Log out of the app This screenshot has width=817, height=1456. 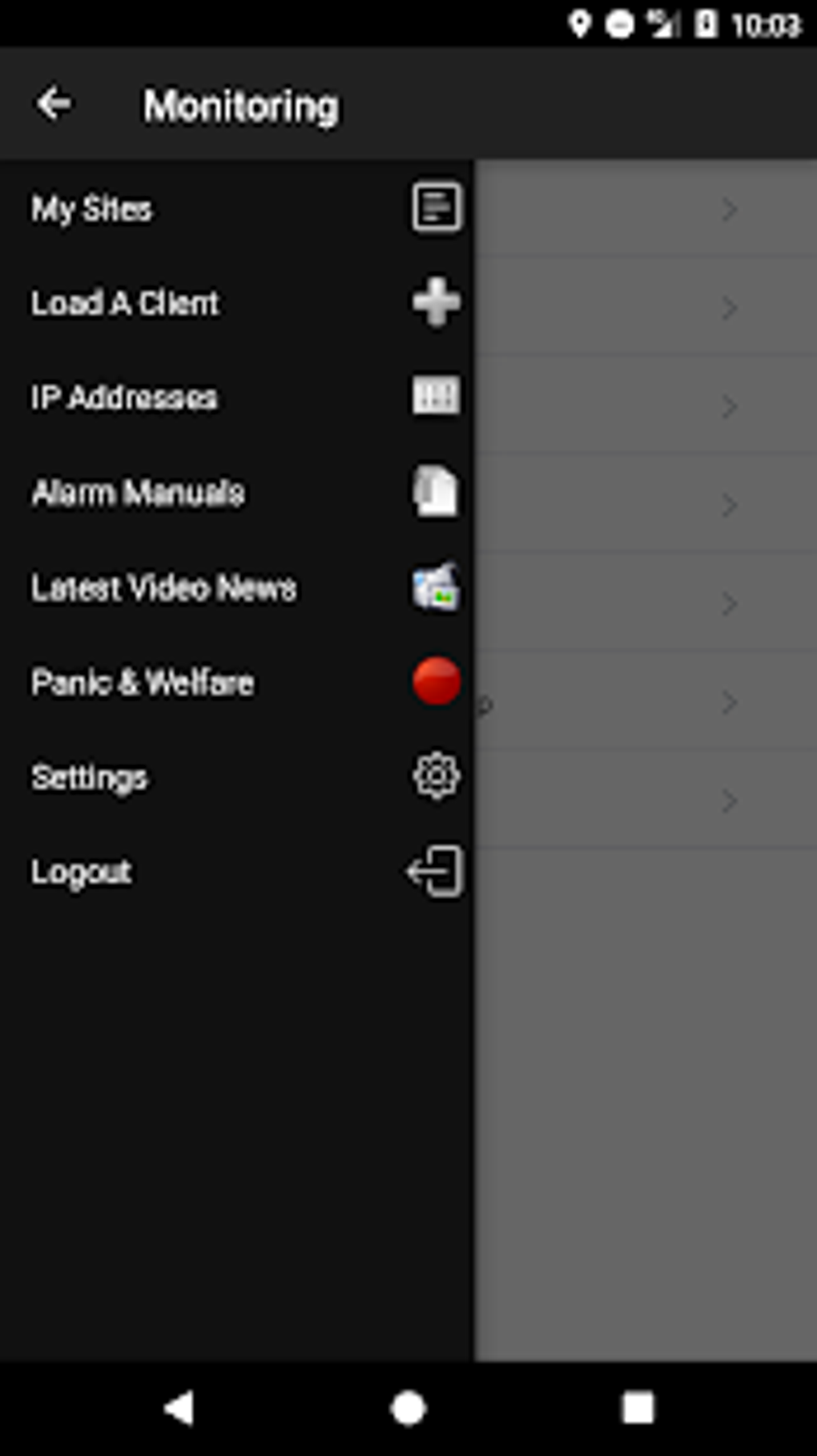236,871
